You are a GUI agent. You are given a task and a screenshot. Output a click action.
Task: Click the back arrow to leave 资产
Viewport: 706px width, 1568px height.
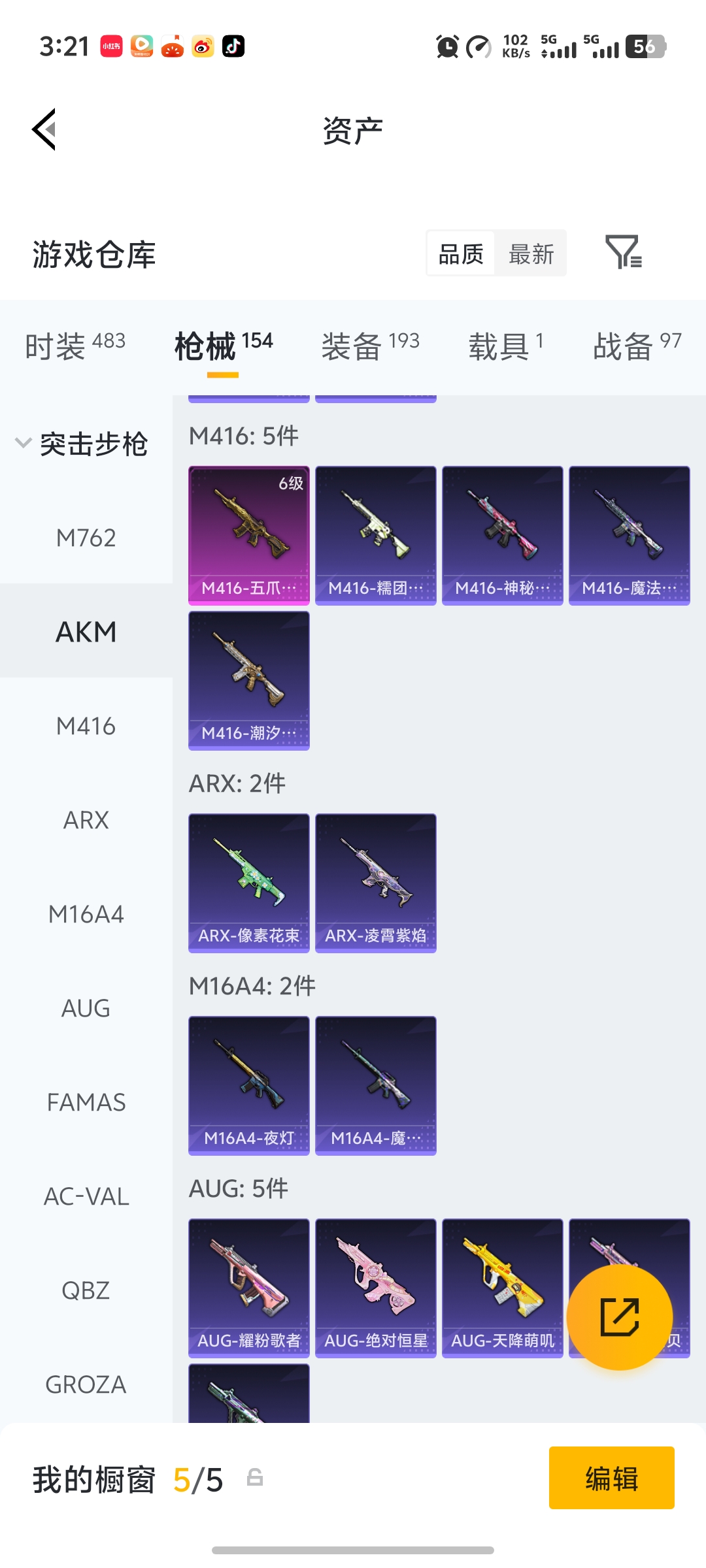(x=44, y=129)
